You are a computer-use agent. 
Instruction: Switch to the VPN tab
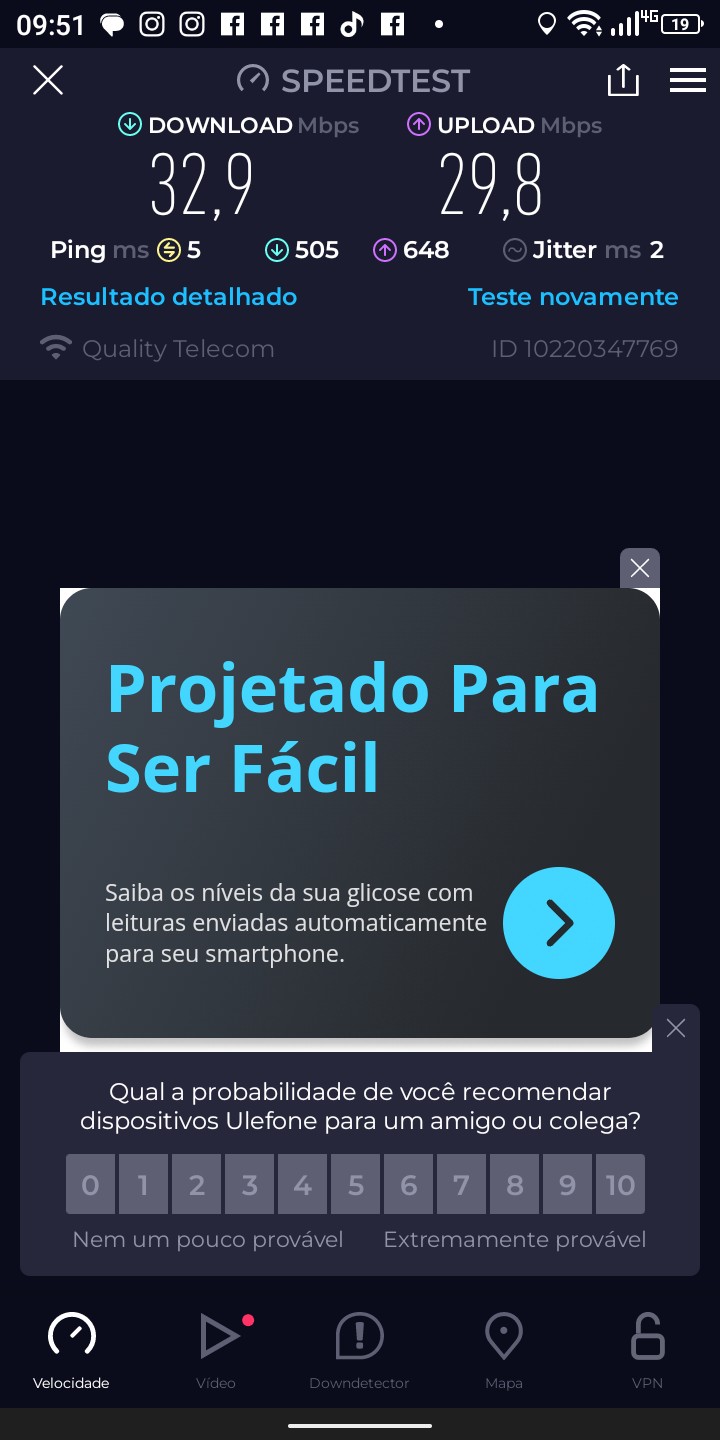pos(648,1352)
